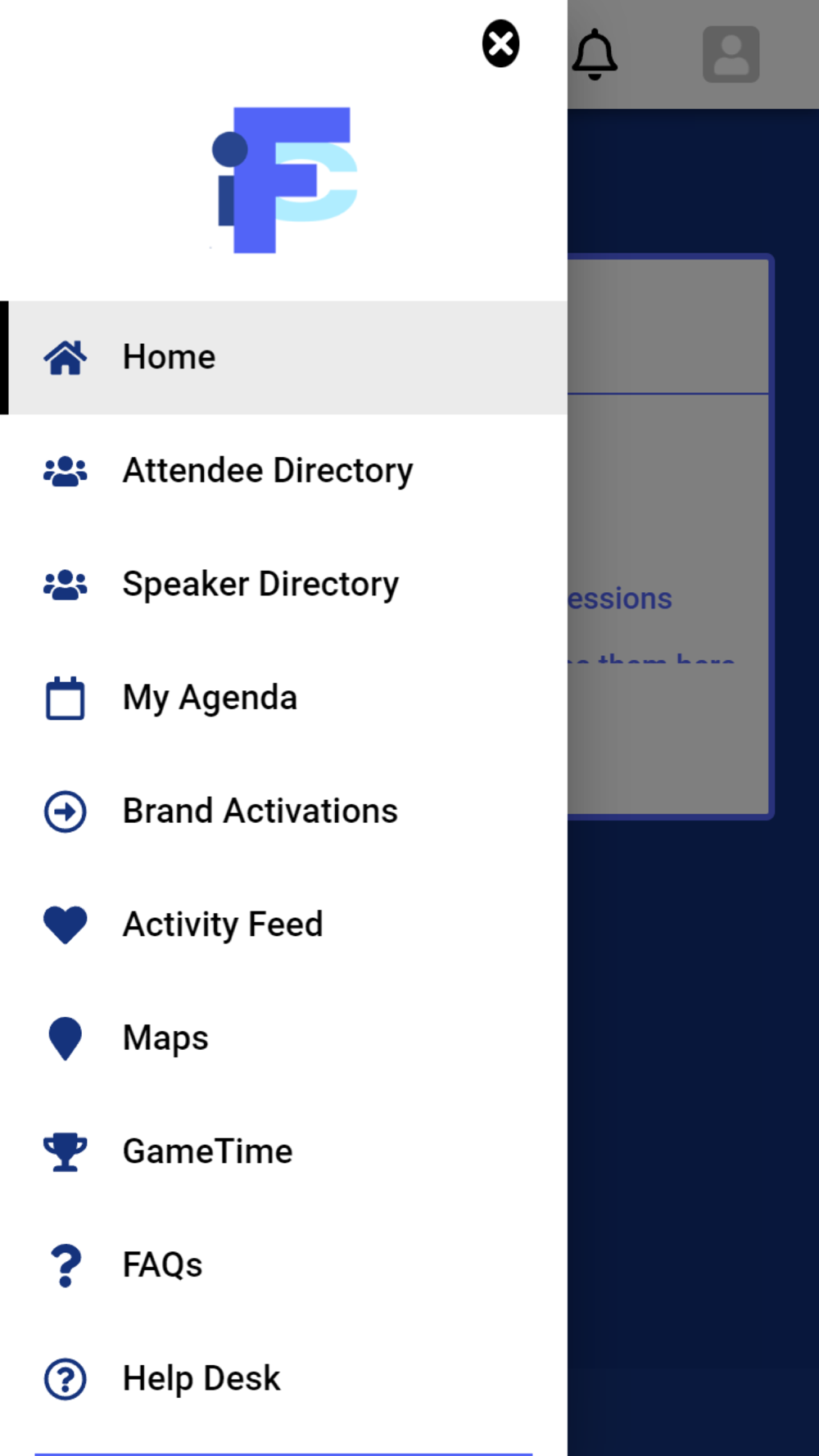The image size is (819, 1456).
Task: Open the notifications bell
Action: coord(595,54)
